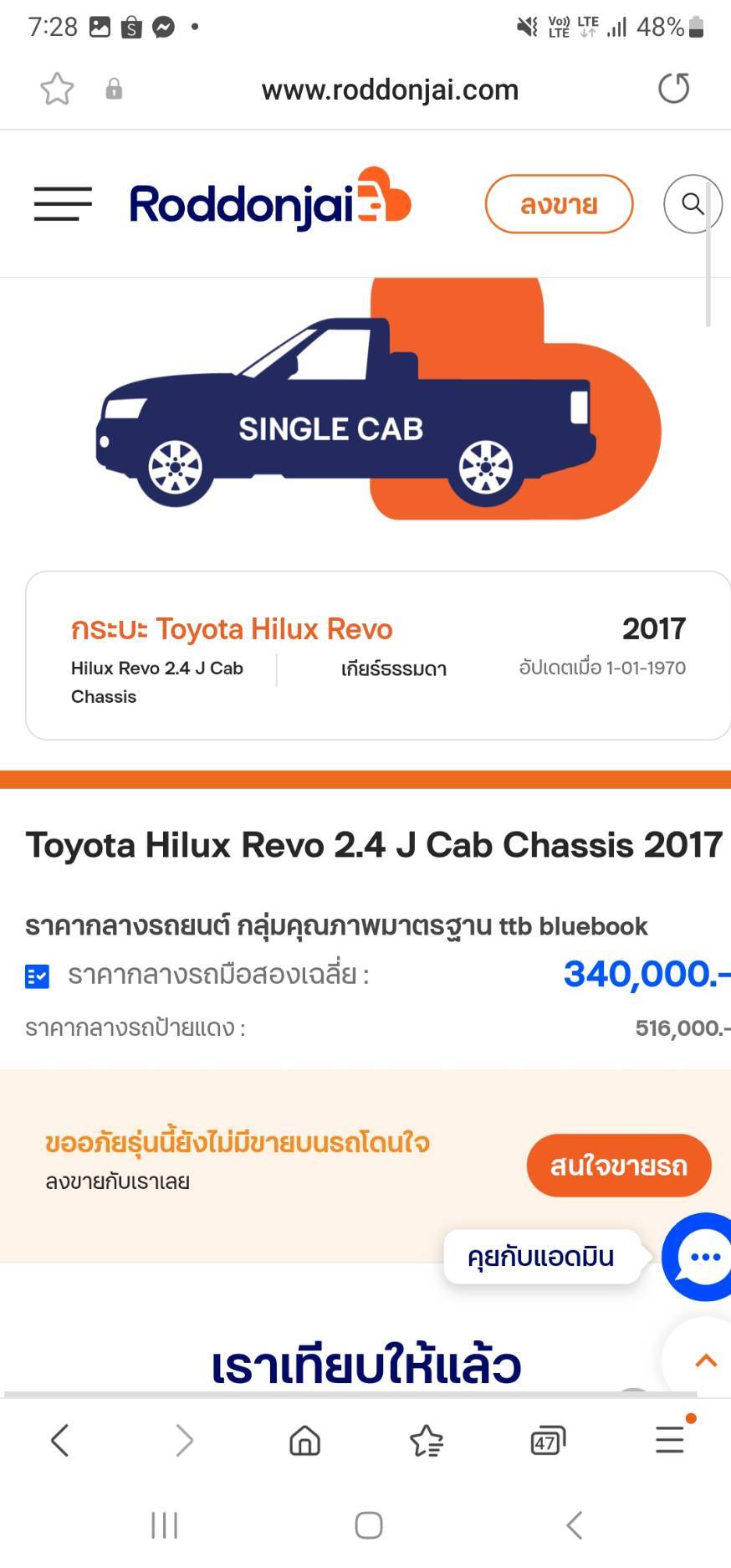The image size is (731, 1568).
Task: Tap the Roddonjai logo
Action: coord(270,201)
